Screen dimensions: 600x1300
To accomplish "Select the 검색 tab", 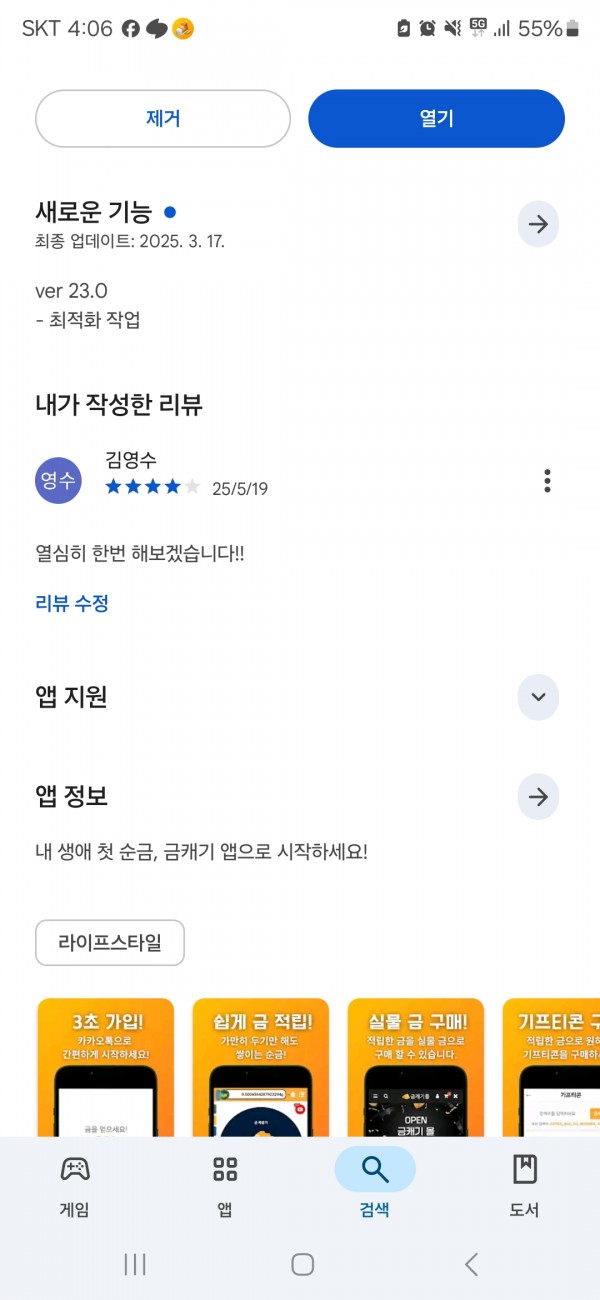I will 375,1185.
